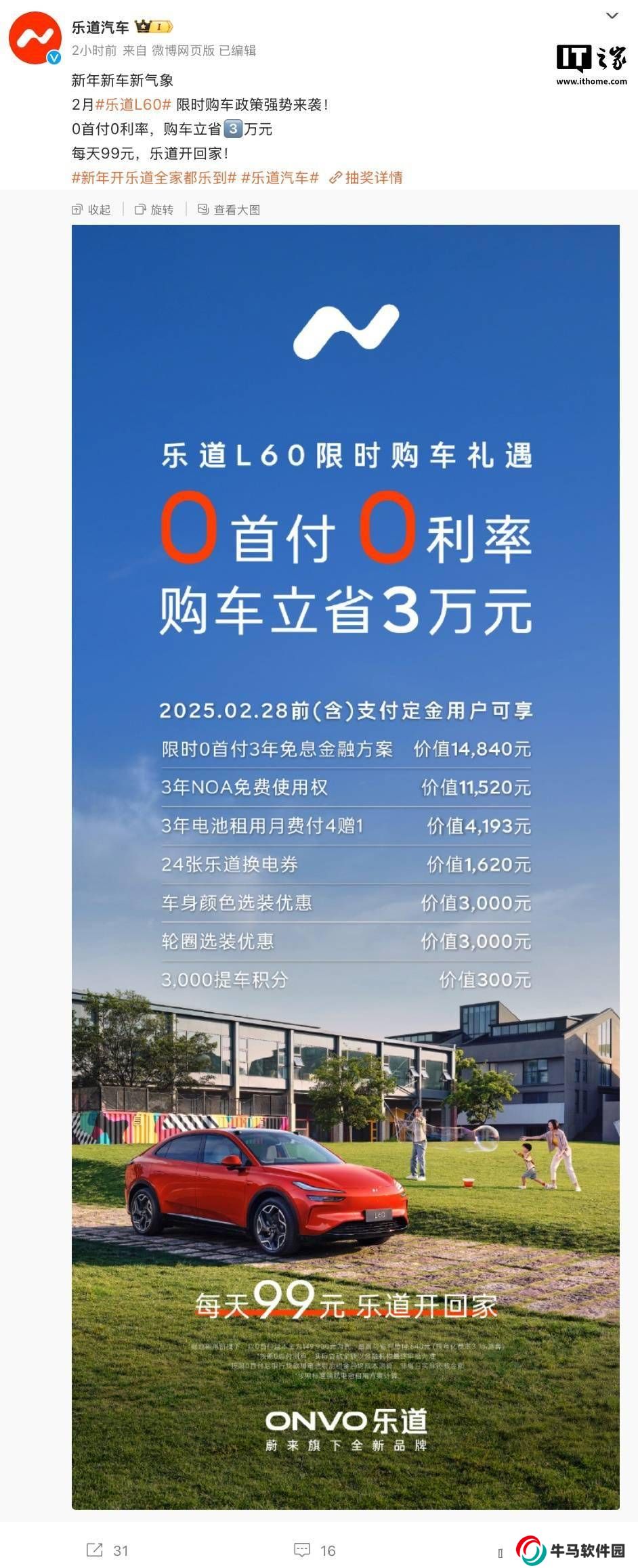Open the #乐道汽车# hashtag
638x1568 pixels.
coord(280,177)
